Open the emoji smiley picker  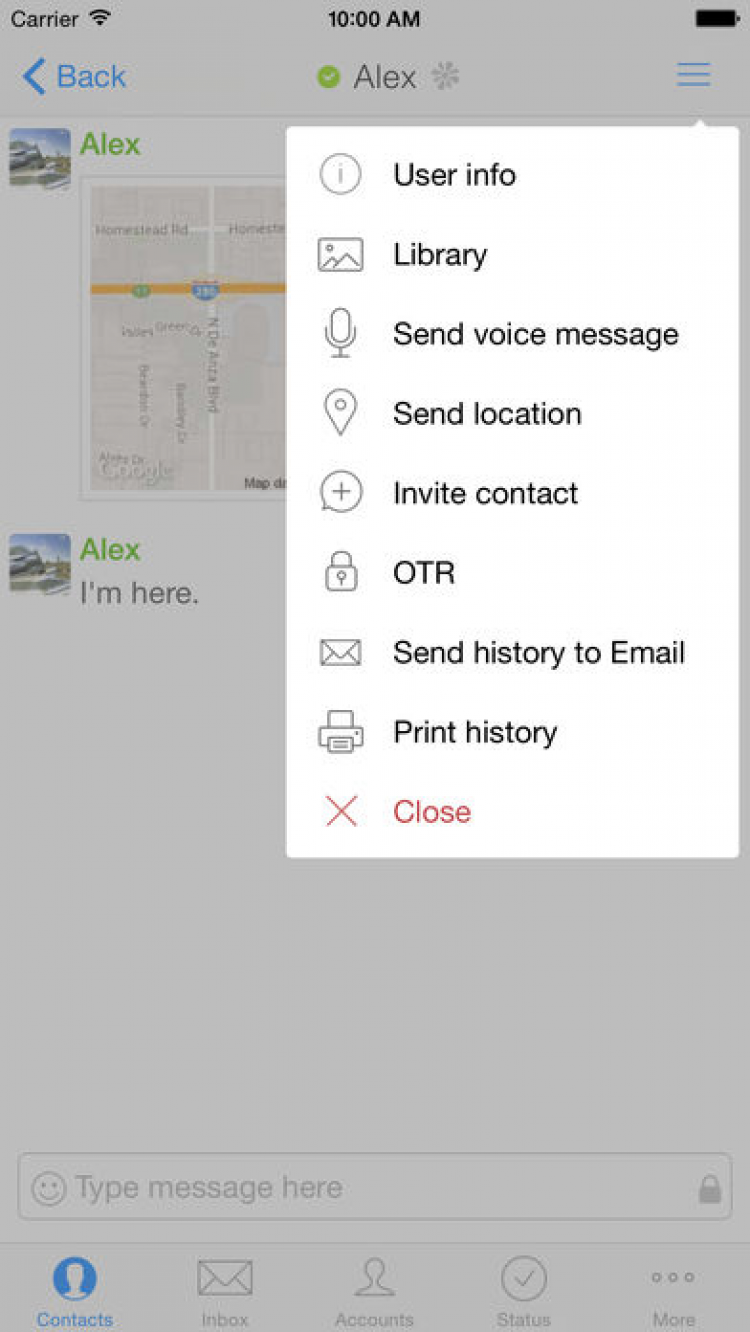pyautogui.click(x=48, y=1188)
